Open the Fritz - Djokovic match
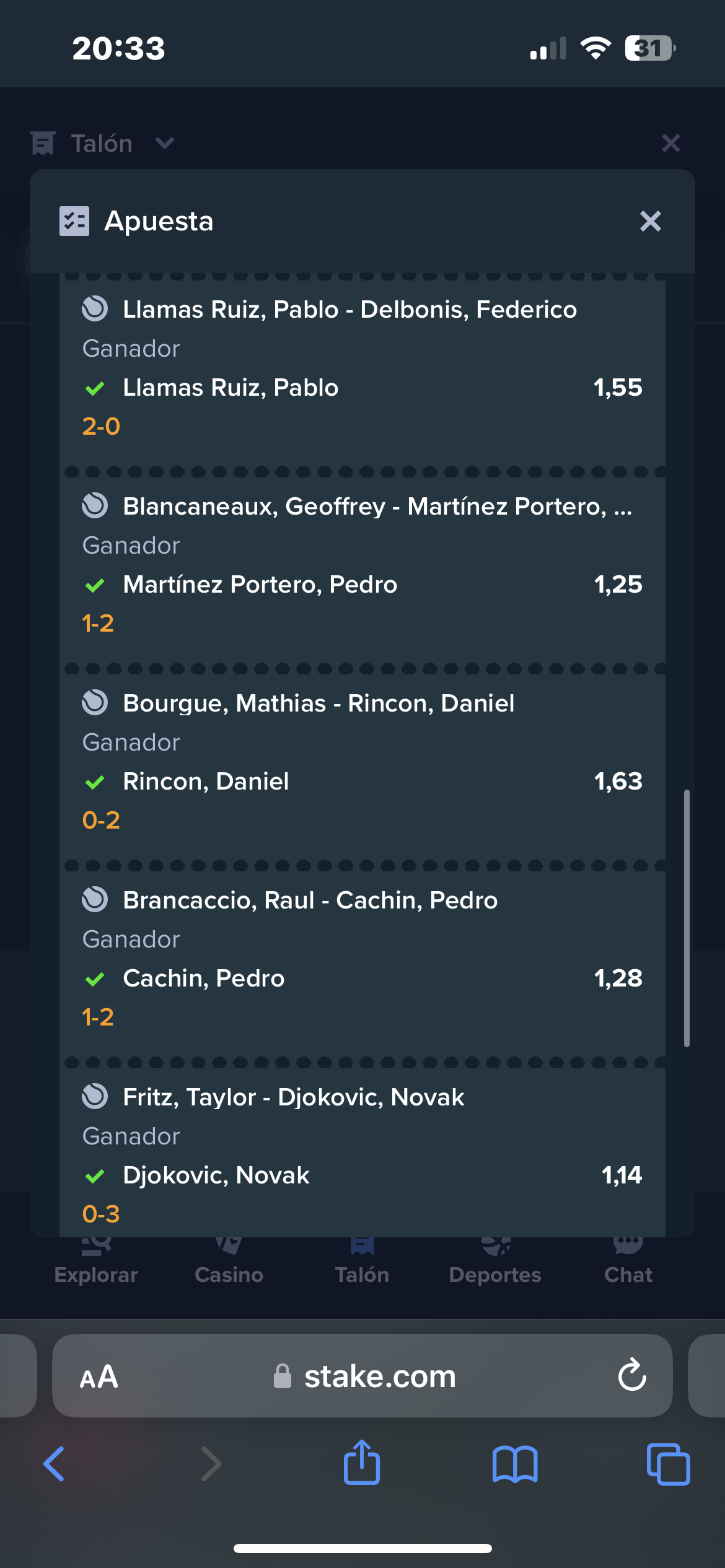This screenshot has width=725, height=1568. [293, 1097]
